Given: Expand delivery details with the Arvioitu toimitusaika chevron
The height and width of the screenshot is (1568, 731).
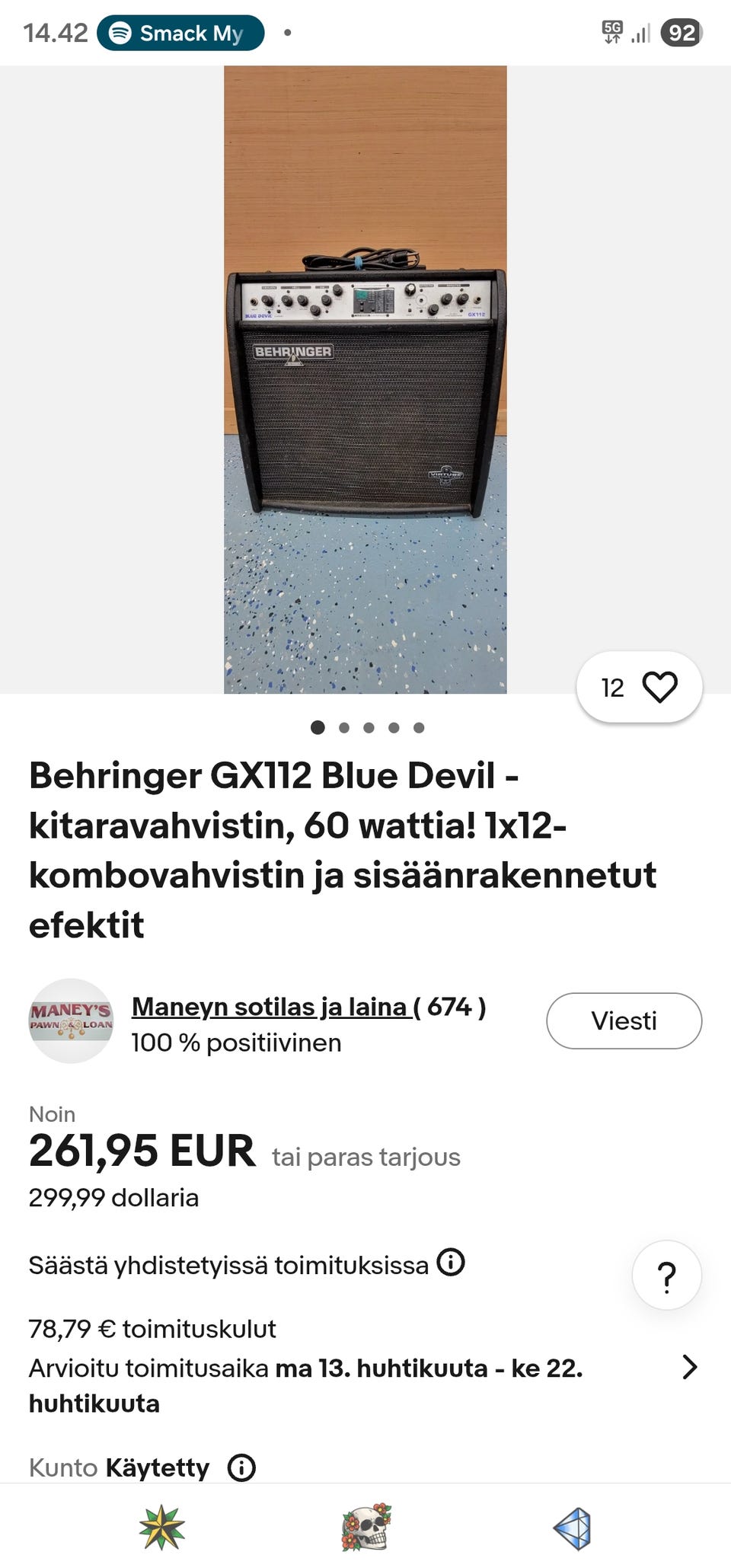Looking at the screenshot, I should point(689,1367).
